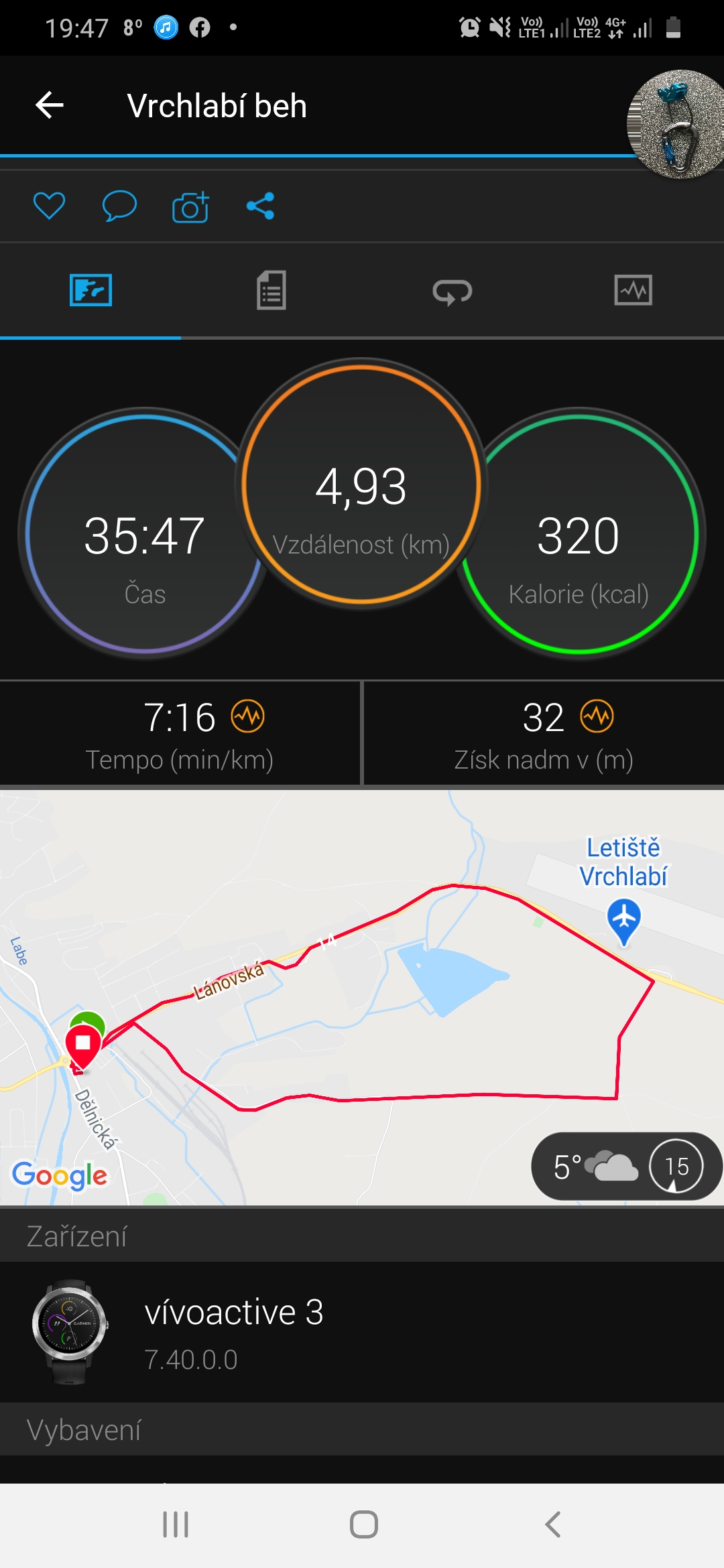This screenshot has height=1568, width=724.
Task: Open the weather info badge
Action: point(626,1167)
